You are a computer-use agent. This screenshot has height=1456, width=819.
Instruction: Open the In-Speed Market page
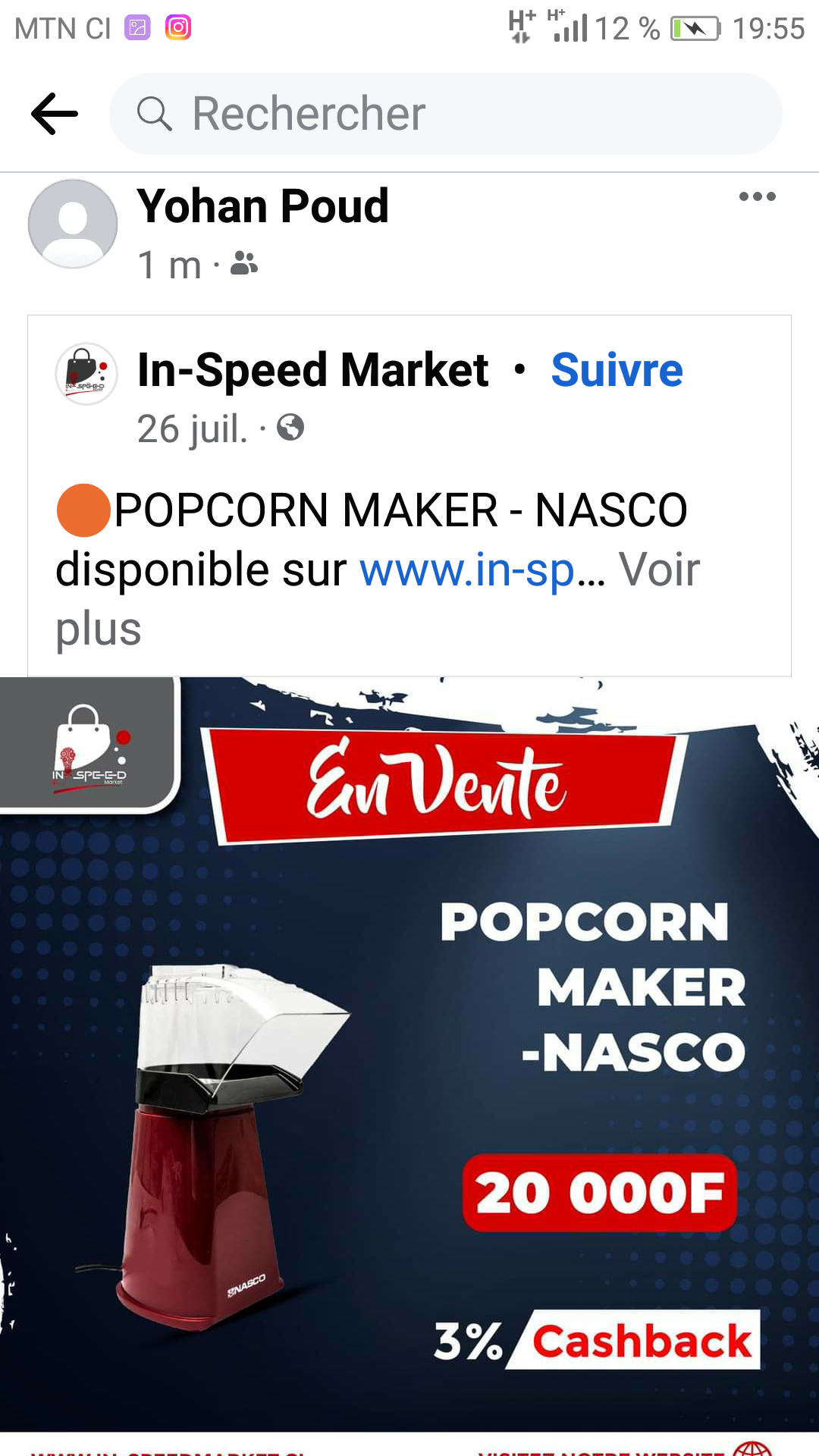pyautogui.click(x=312, y=370)
